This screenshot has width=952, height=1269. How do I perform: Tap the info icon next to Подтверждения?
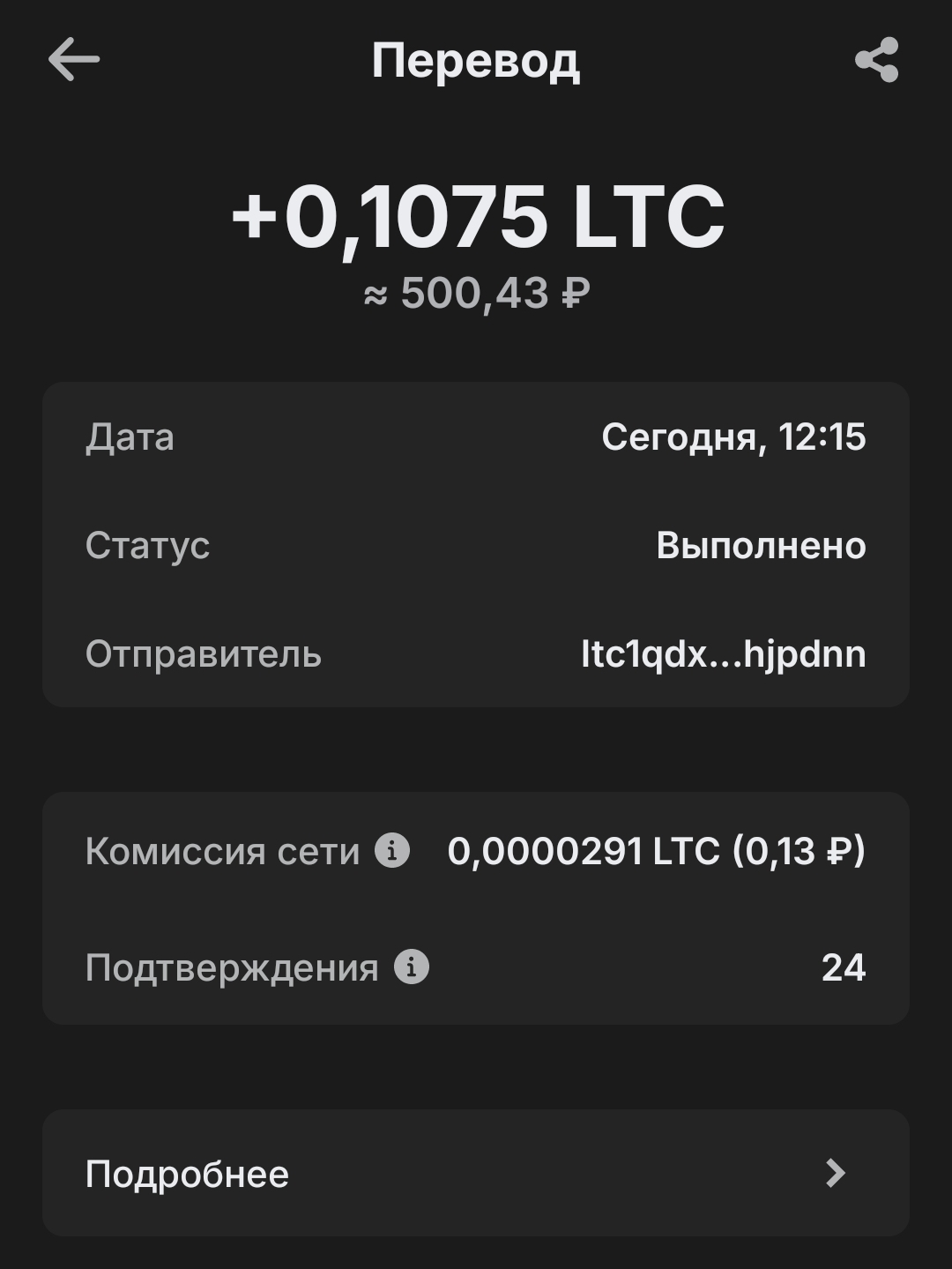(411, 967)
